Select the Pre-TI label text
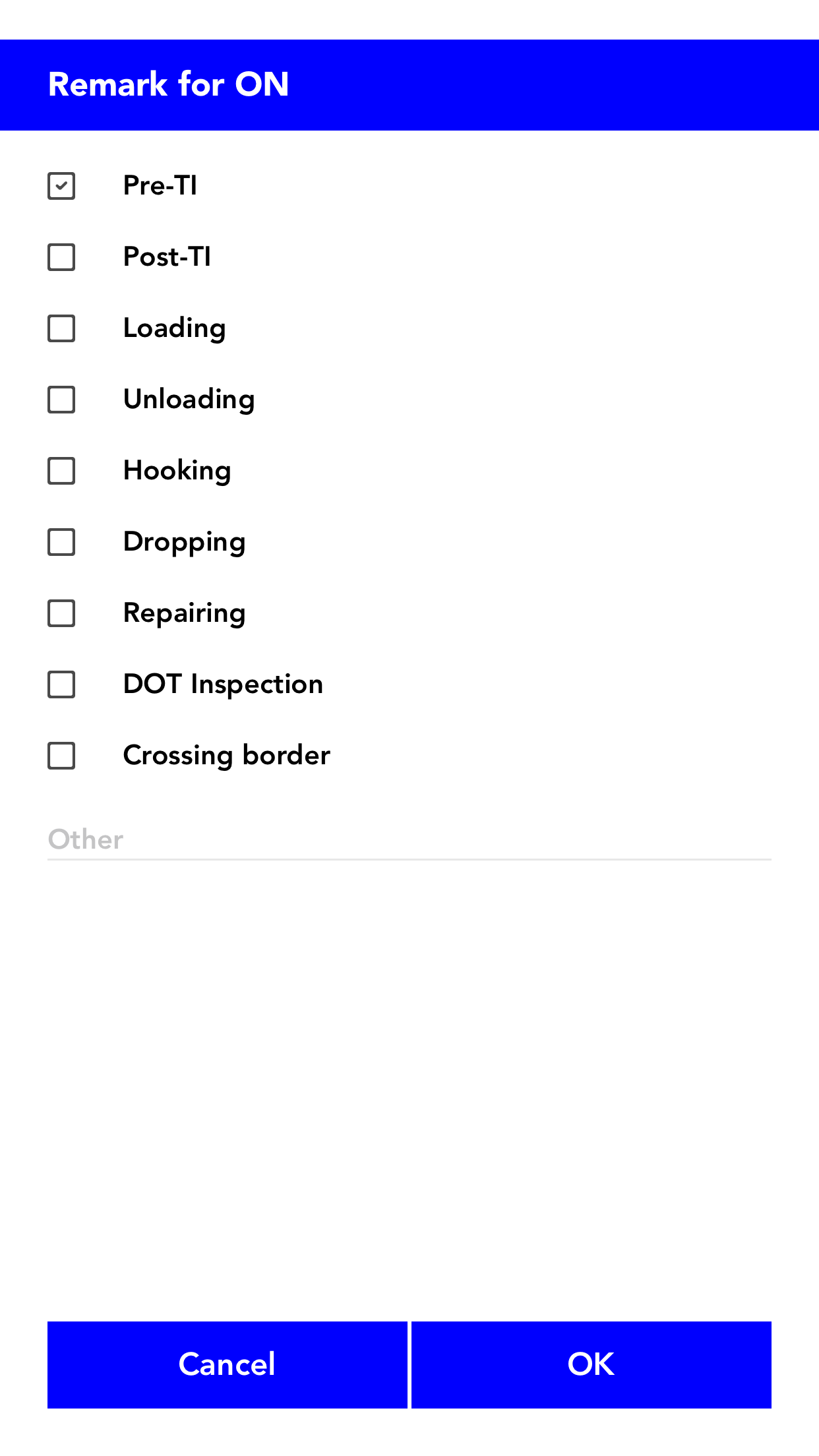 [x=161, y=185]
